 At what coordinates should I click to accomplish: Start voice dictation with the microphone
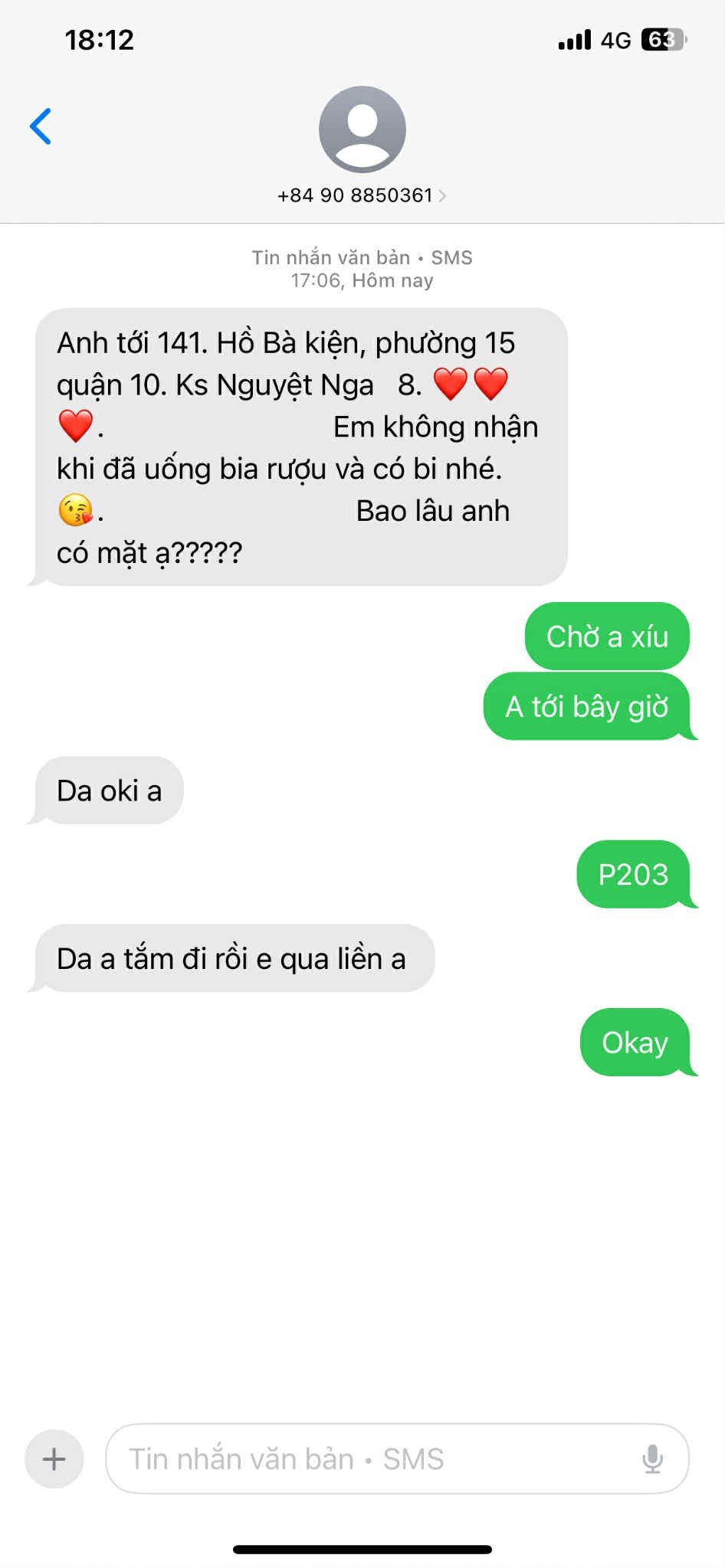652,1458
